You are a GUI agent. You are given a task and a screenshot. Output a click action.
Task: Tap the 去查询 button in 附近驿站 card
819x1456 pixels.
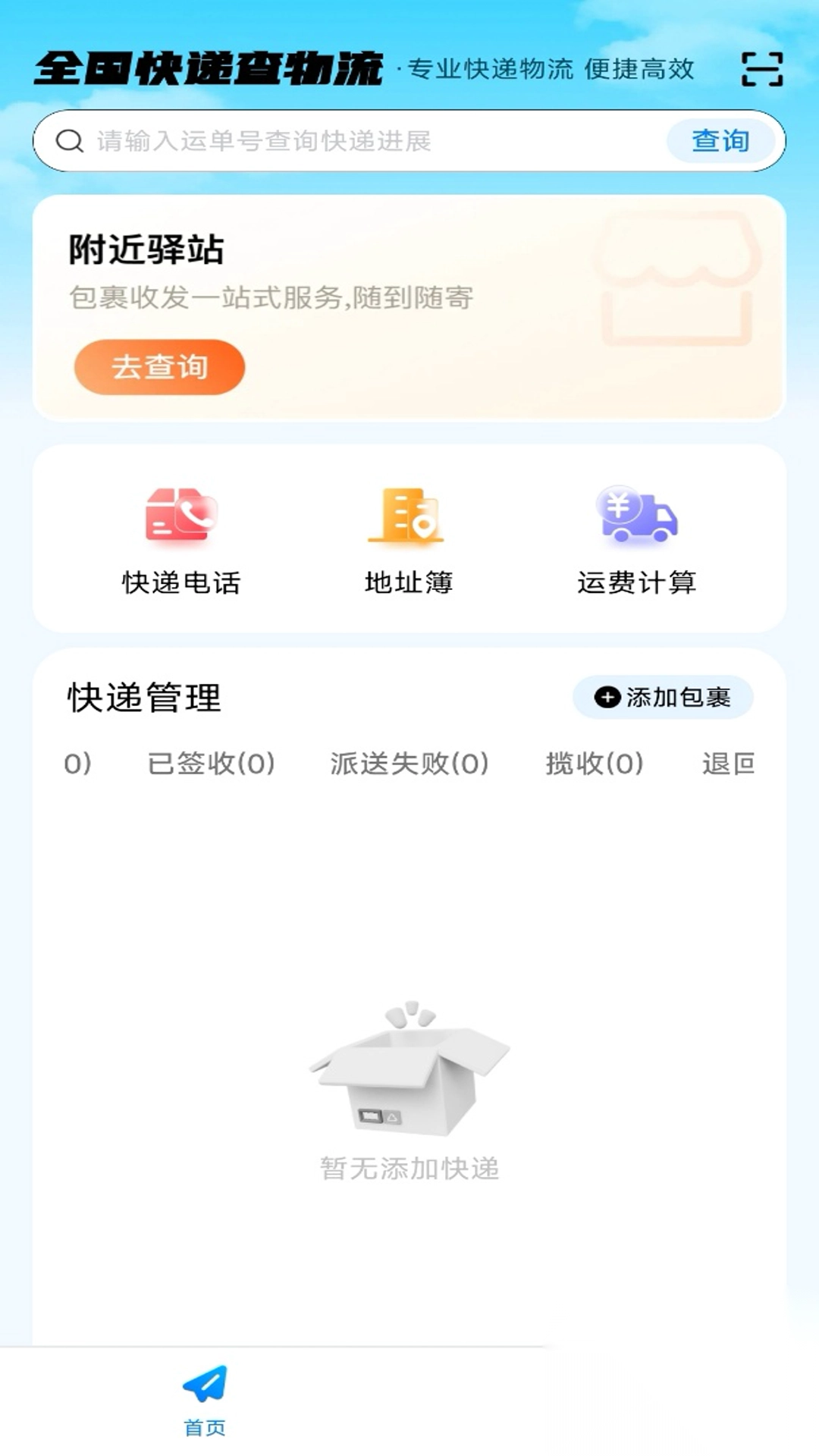tap(159, 366)
